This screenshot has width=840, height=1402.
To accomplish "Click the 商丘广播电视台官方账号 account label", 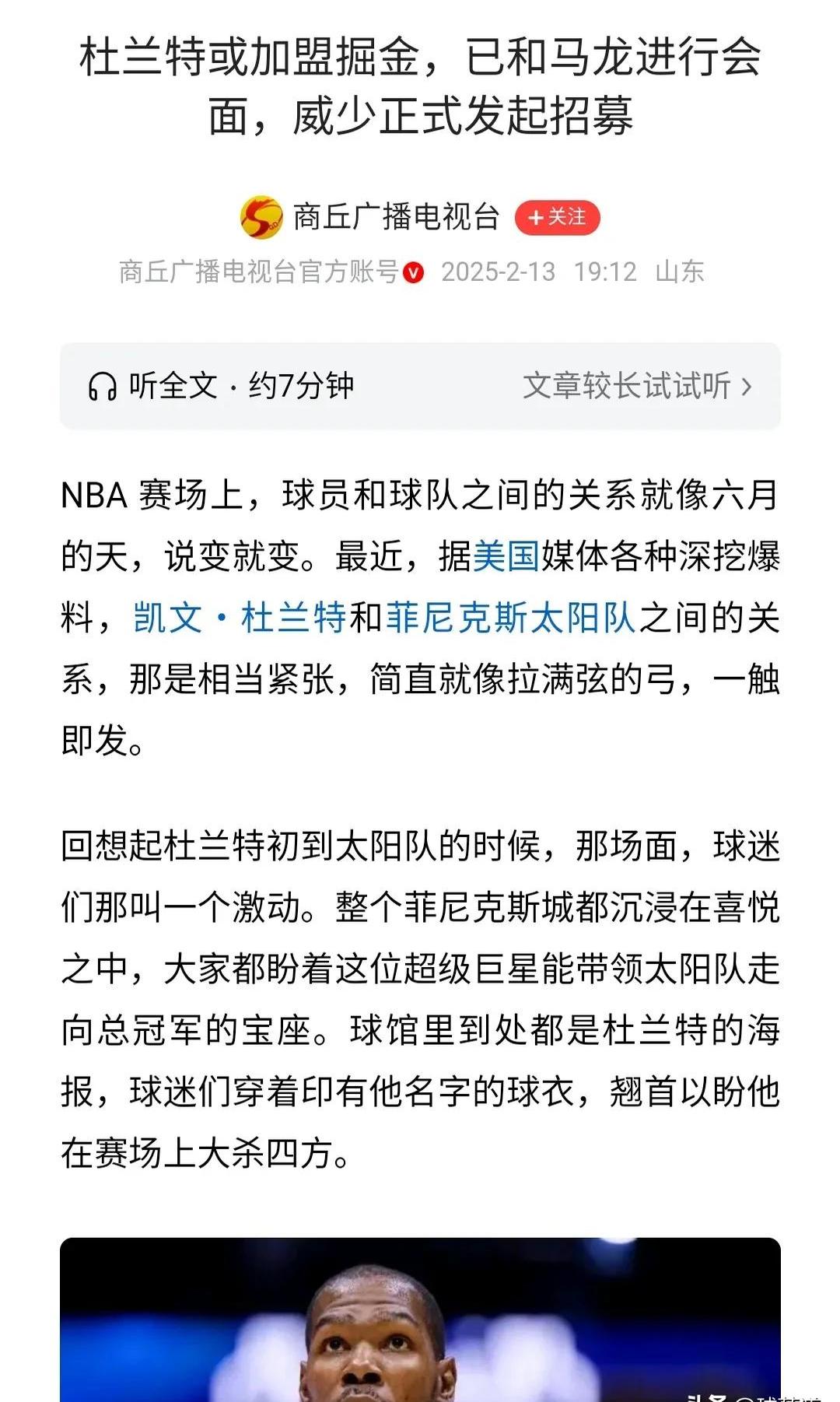I will 257,272.
